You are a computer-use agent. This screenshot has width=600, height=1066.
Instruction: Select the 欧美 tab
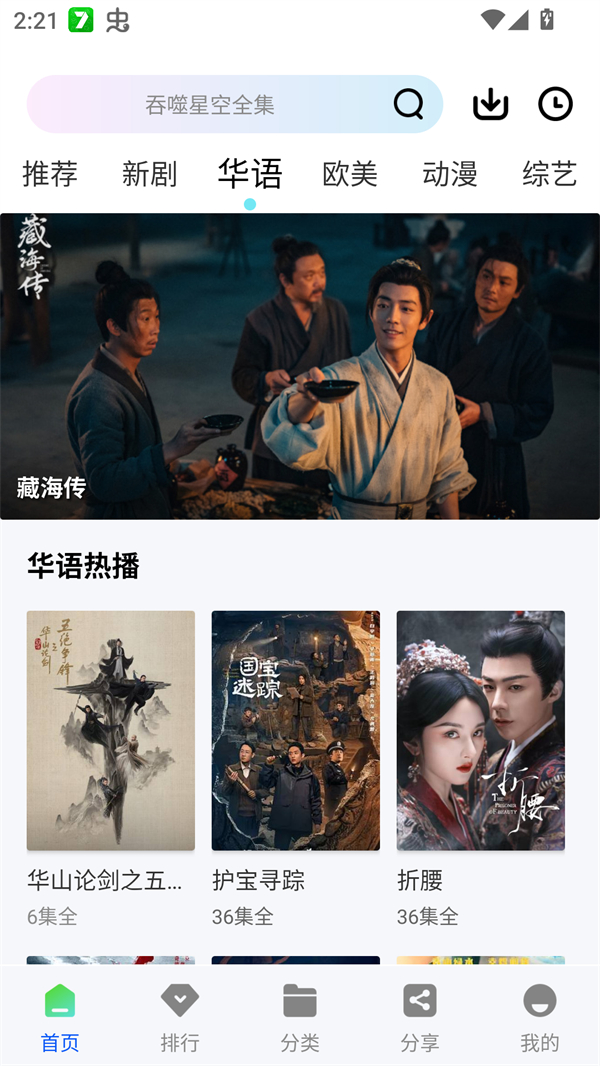coord(350,174)
